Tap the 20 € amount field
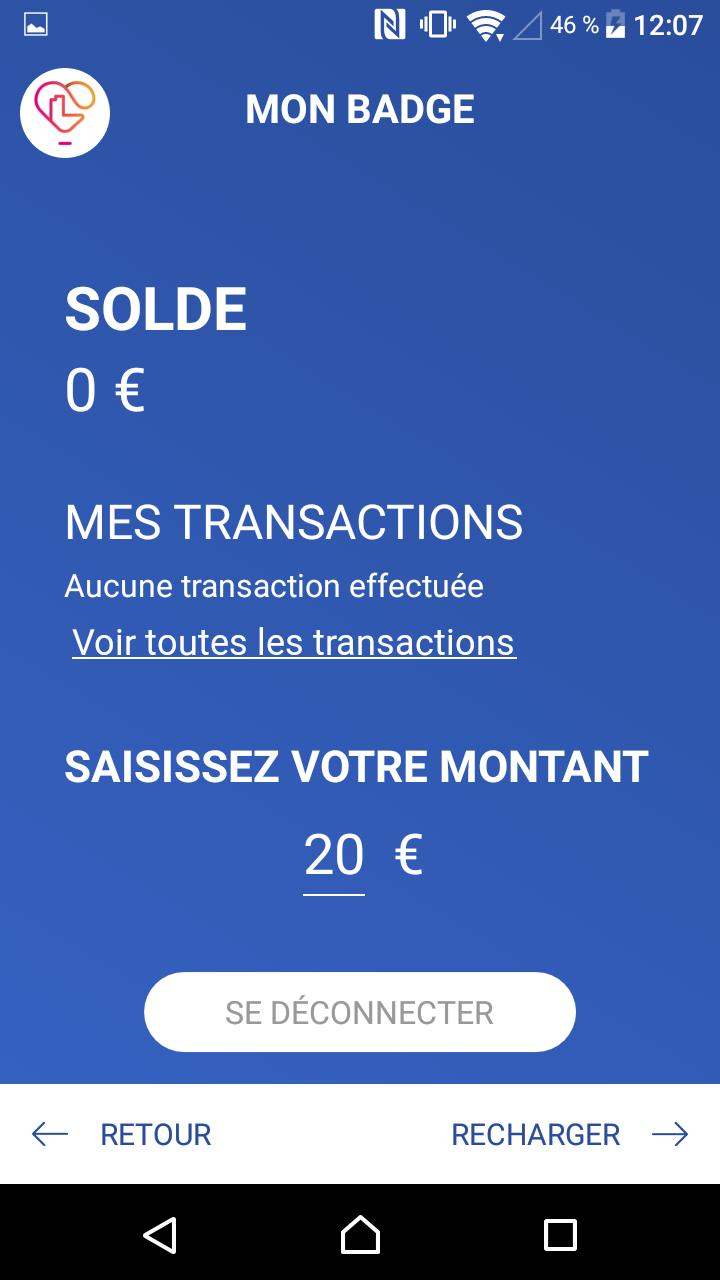The image size is (720, 1280). tap(333, 855)
